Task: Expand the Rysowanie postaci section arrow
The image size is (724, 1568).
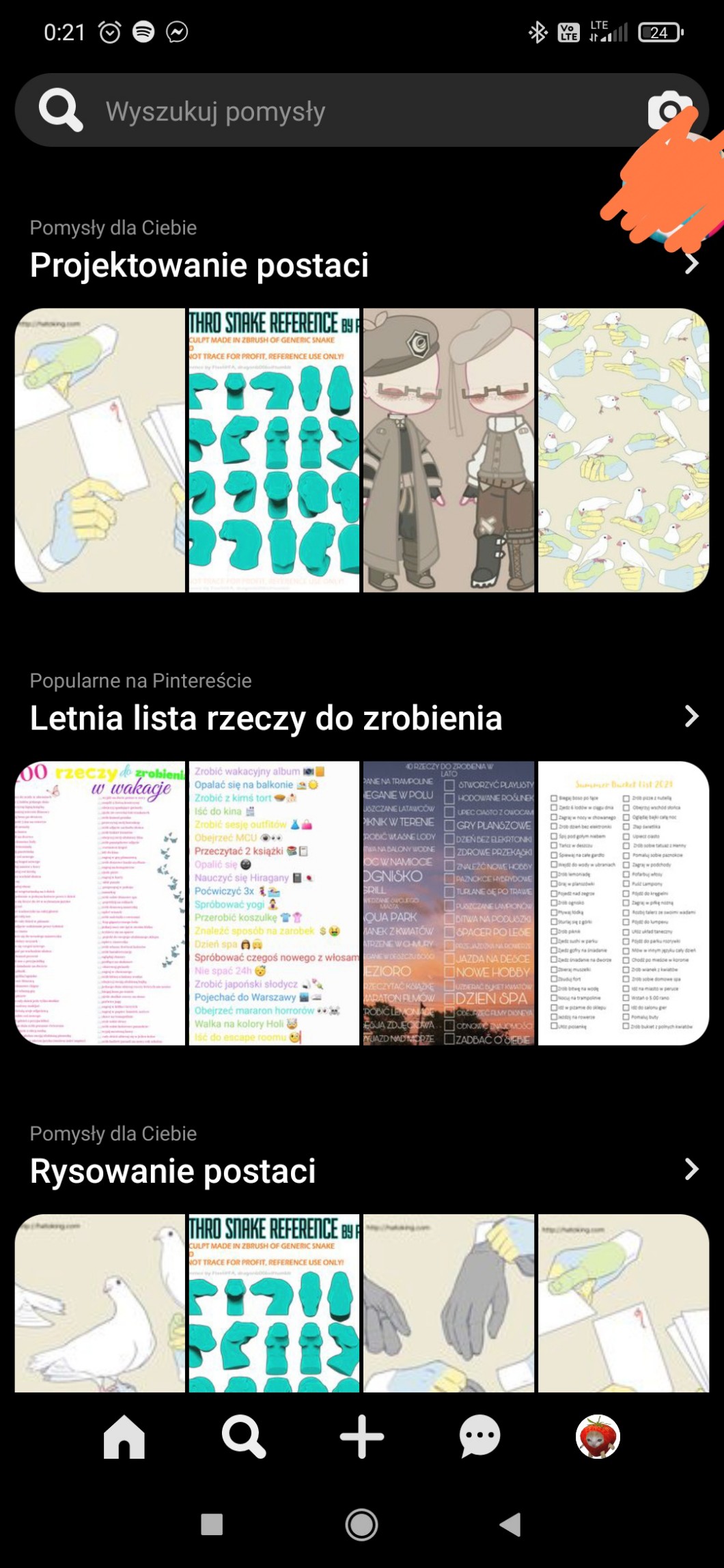Action: tap(691, 1169)
